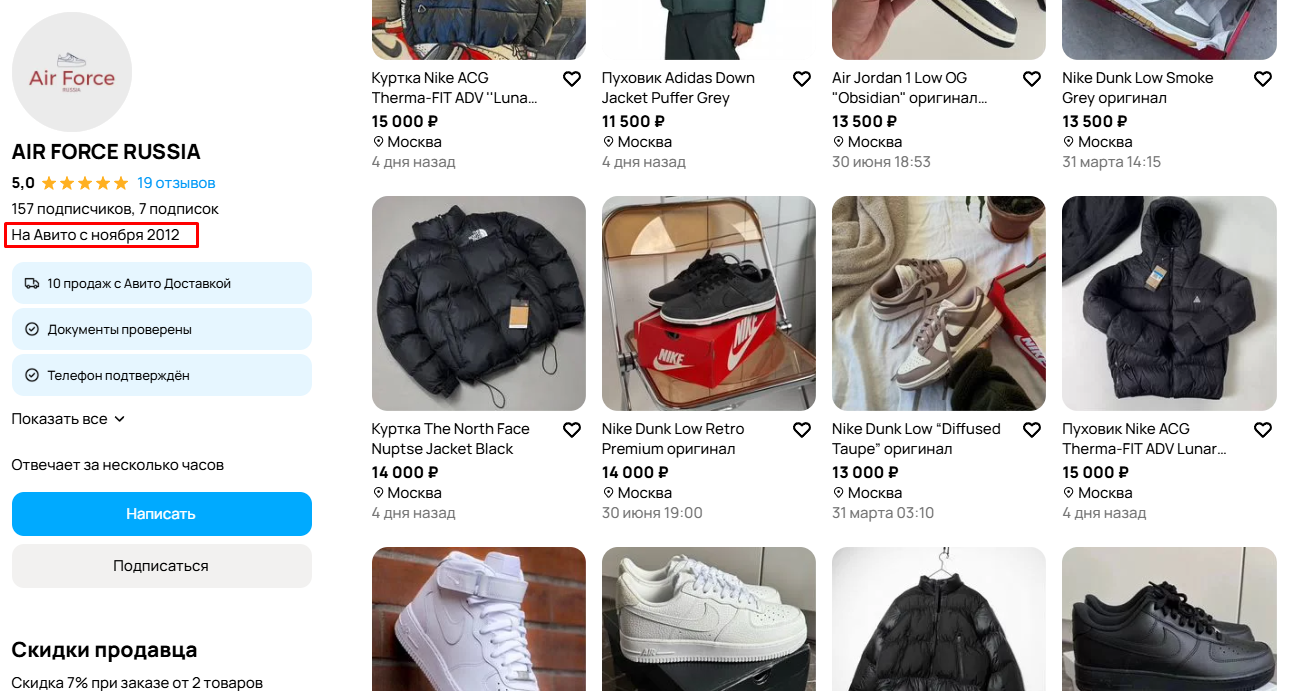Open the Пуховик Adidas Down Jacket title link
1308x691 pixels.
[x=677, y=88]
